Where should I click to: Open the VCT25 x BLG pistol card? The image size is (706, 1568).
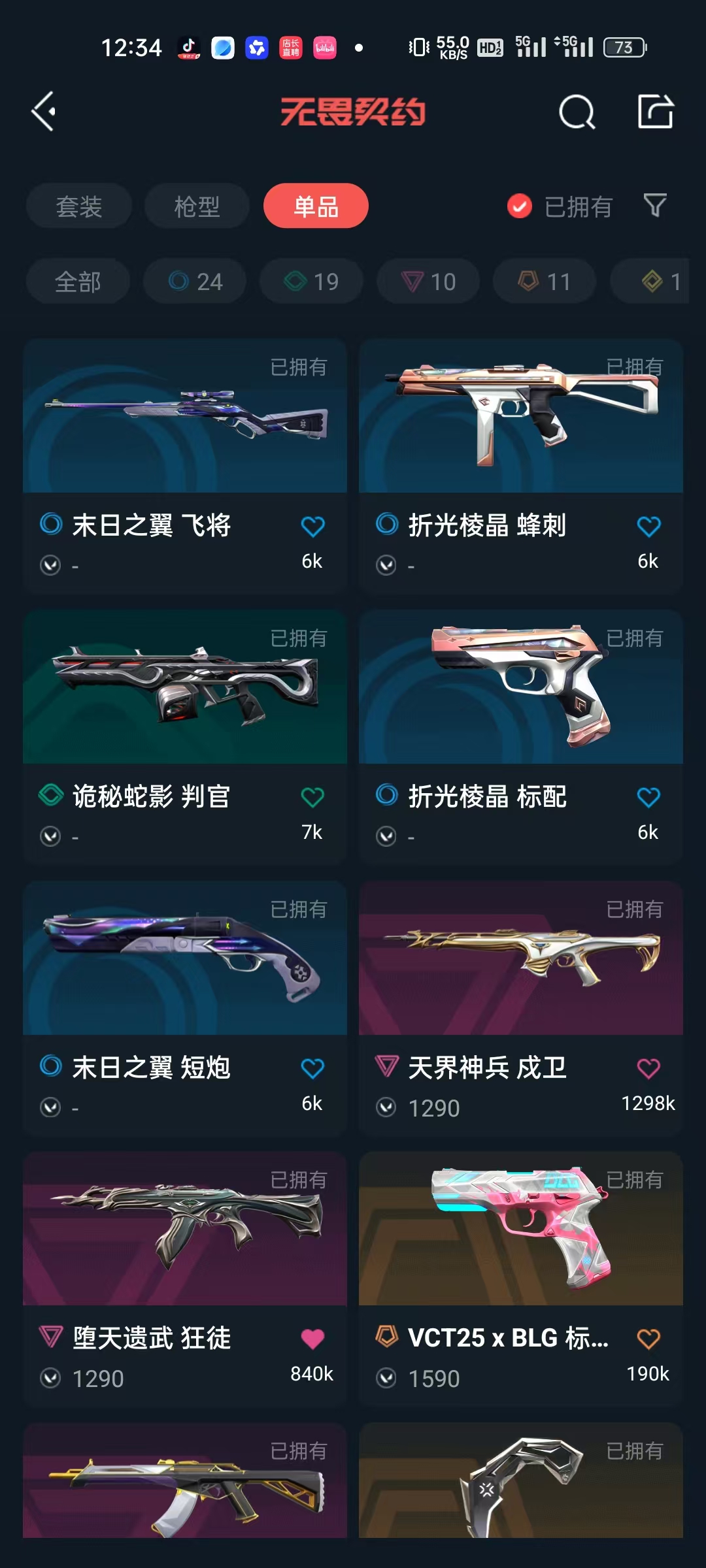coord(521,1279)
